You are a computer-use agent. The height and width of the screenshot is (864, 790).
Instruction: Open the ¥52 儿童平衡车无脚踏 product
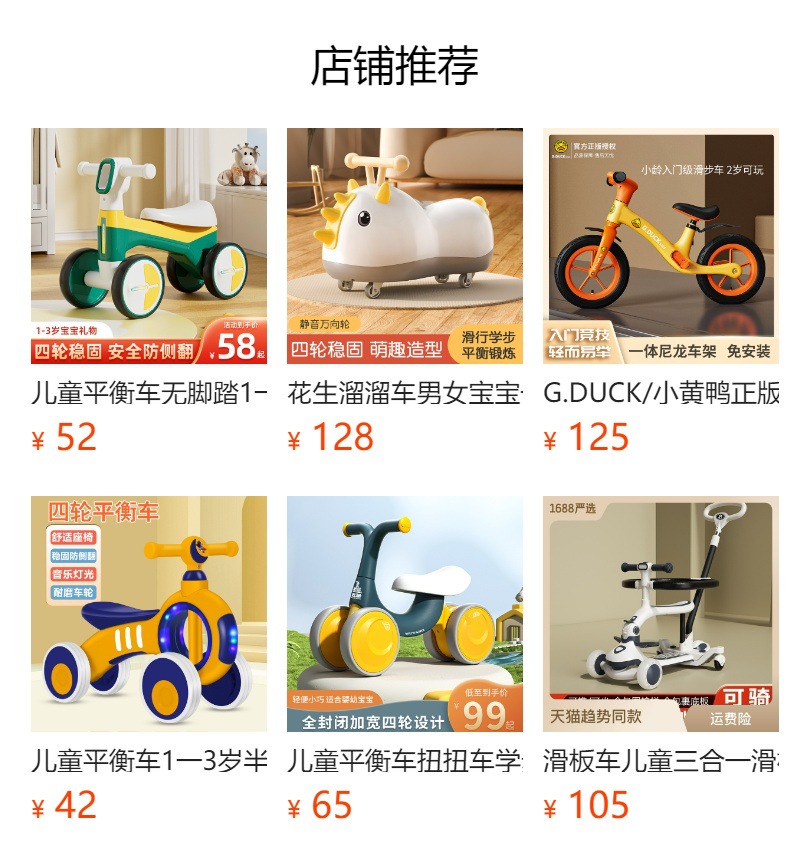[149, 246]
